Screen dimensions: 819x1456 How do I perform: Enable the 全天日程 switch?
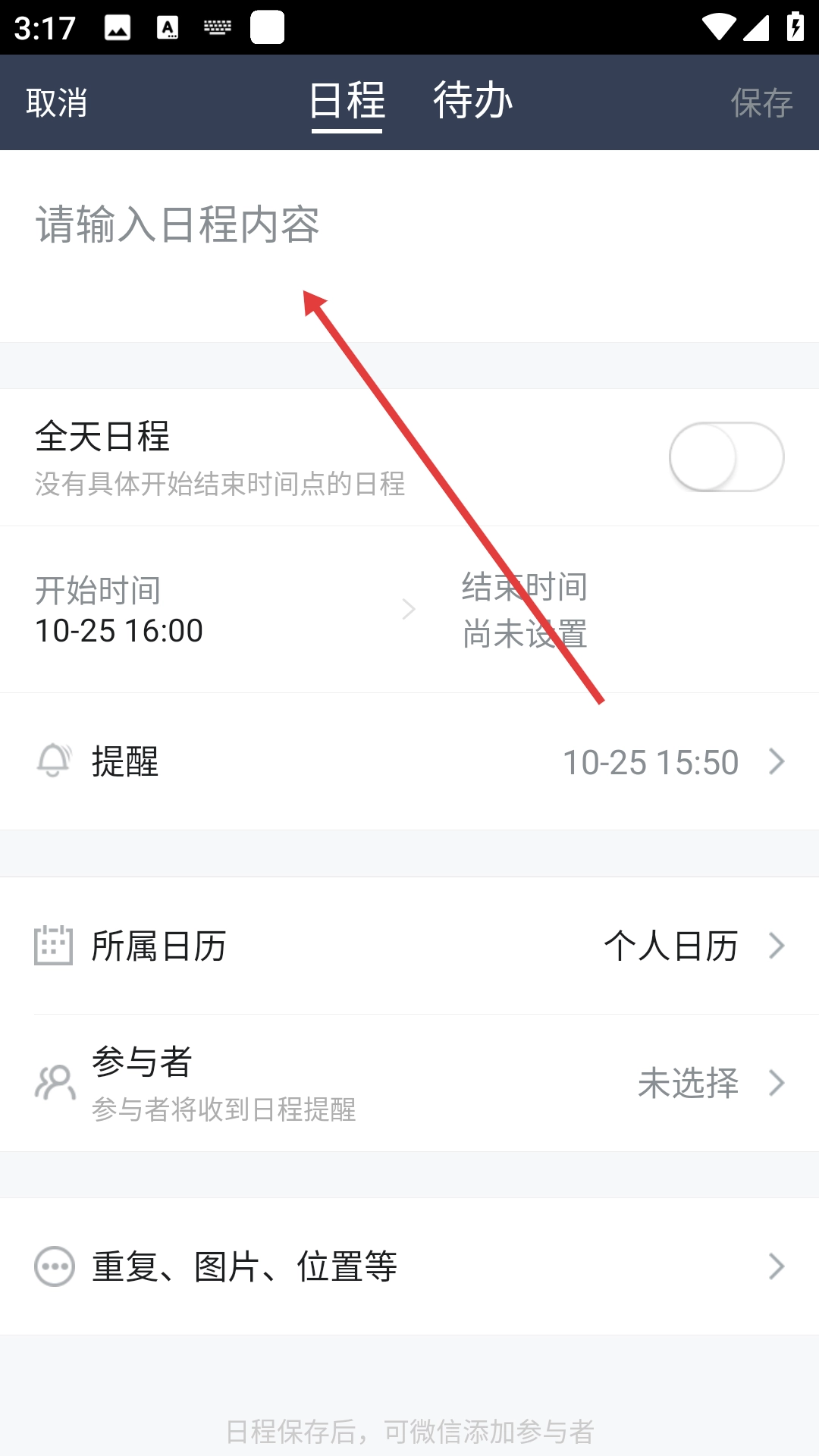(726, 457)
